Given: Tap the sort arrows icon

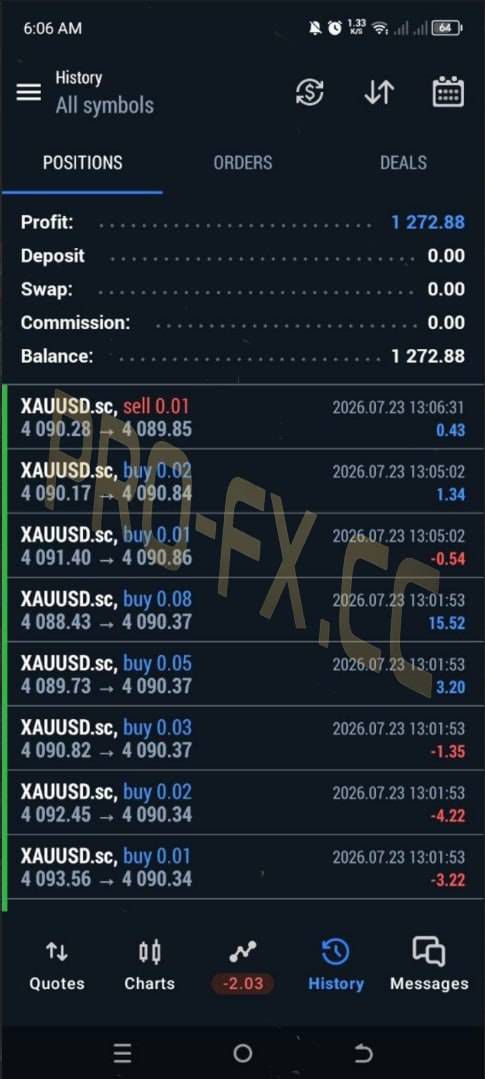Looking at the screenshot, I should [x=379, y=92].
